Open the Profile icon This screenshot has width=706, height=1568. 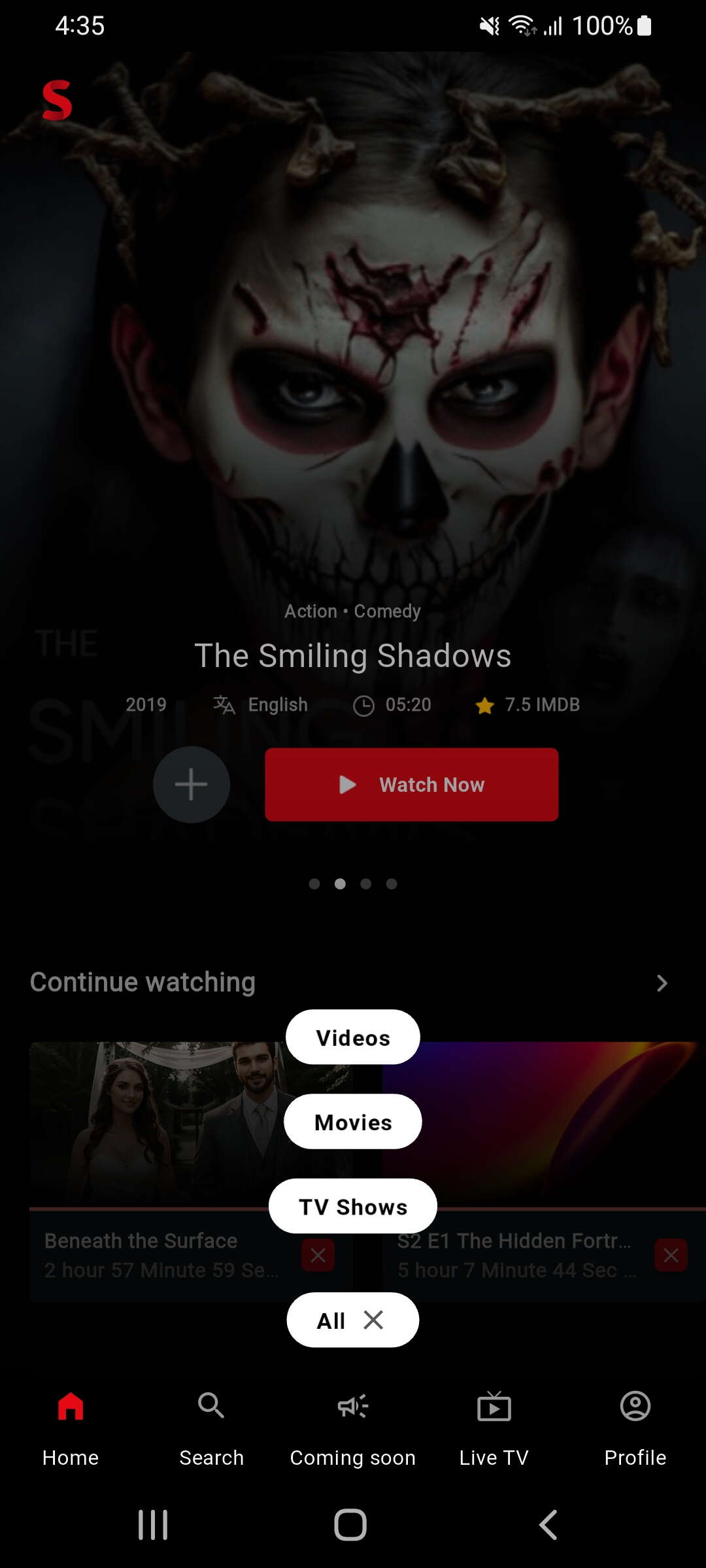coord(635,1406)
